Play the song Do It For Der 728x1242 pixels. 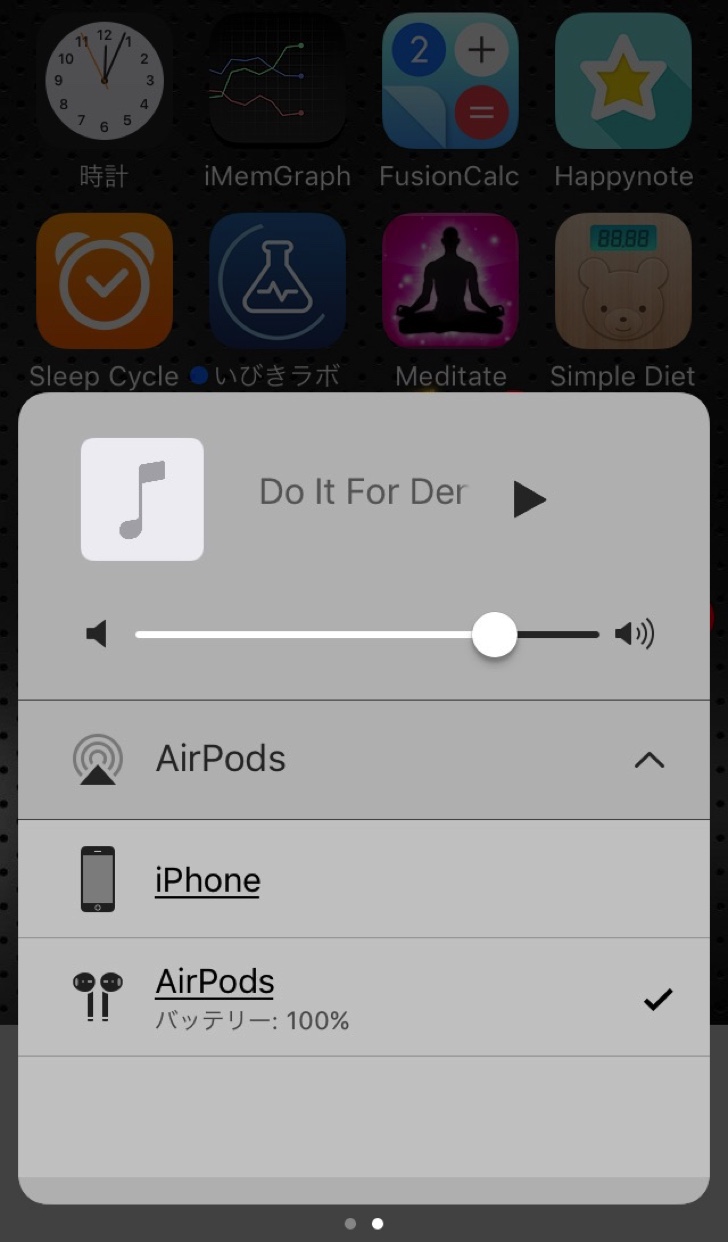tap(529, 498)
